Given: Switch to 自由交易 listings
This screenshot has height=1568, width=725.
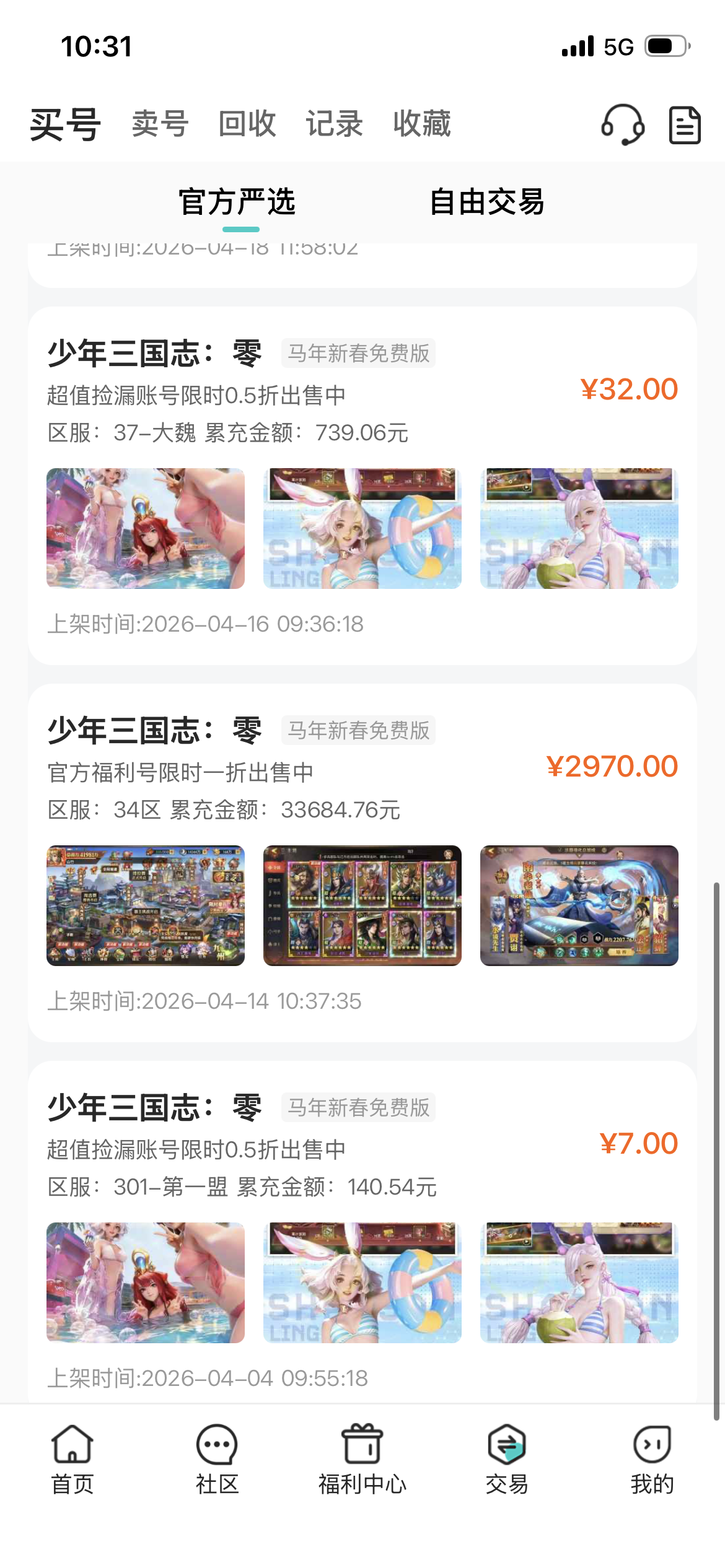Looking at the screenshot, I should (x=487, y=203).
